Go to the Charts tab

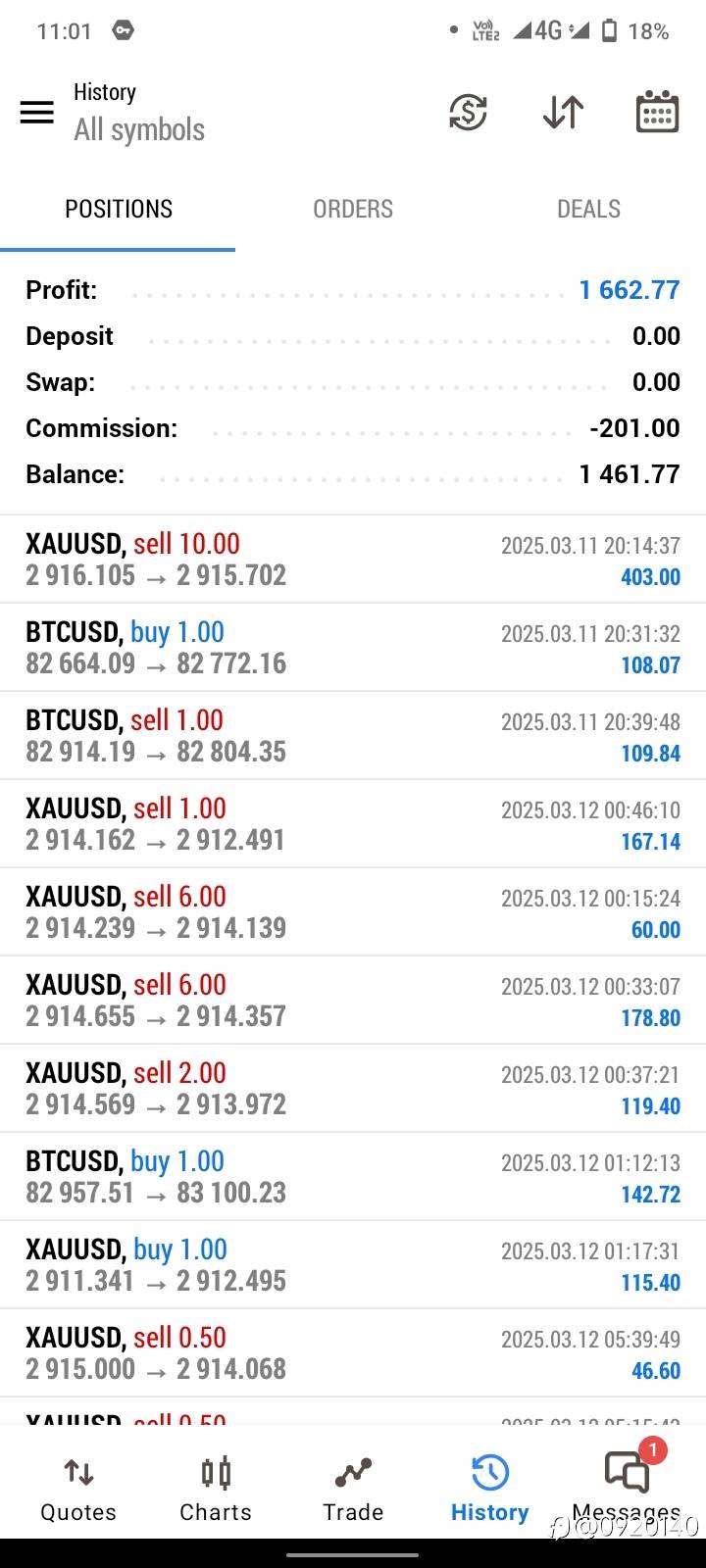pos(216,1488)
